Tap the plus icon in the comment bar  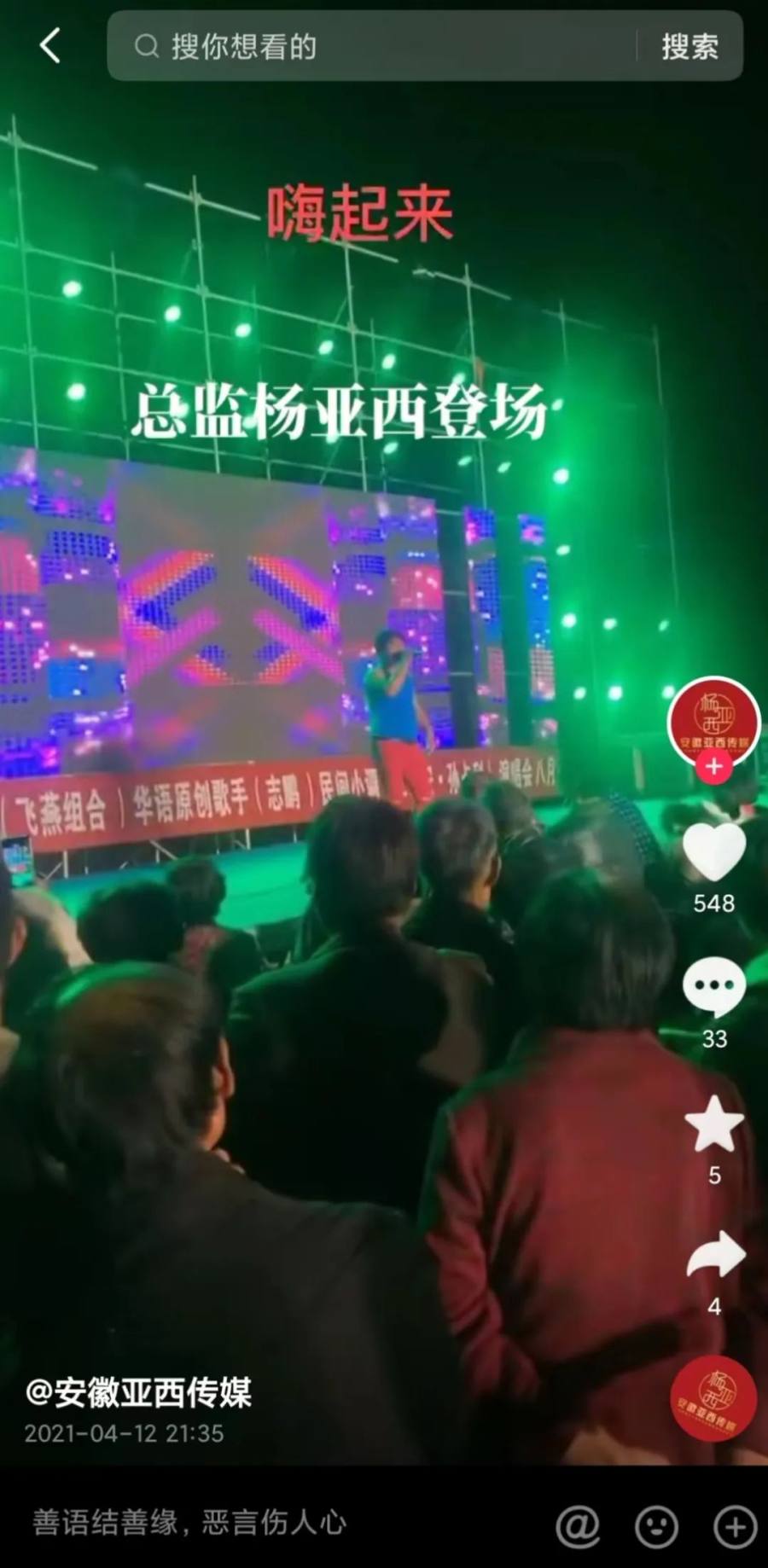coord(735,1525)
